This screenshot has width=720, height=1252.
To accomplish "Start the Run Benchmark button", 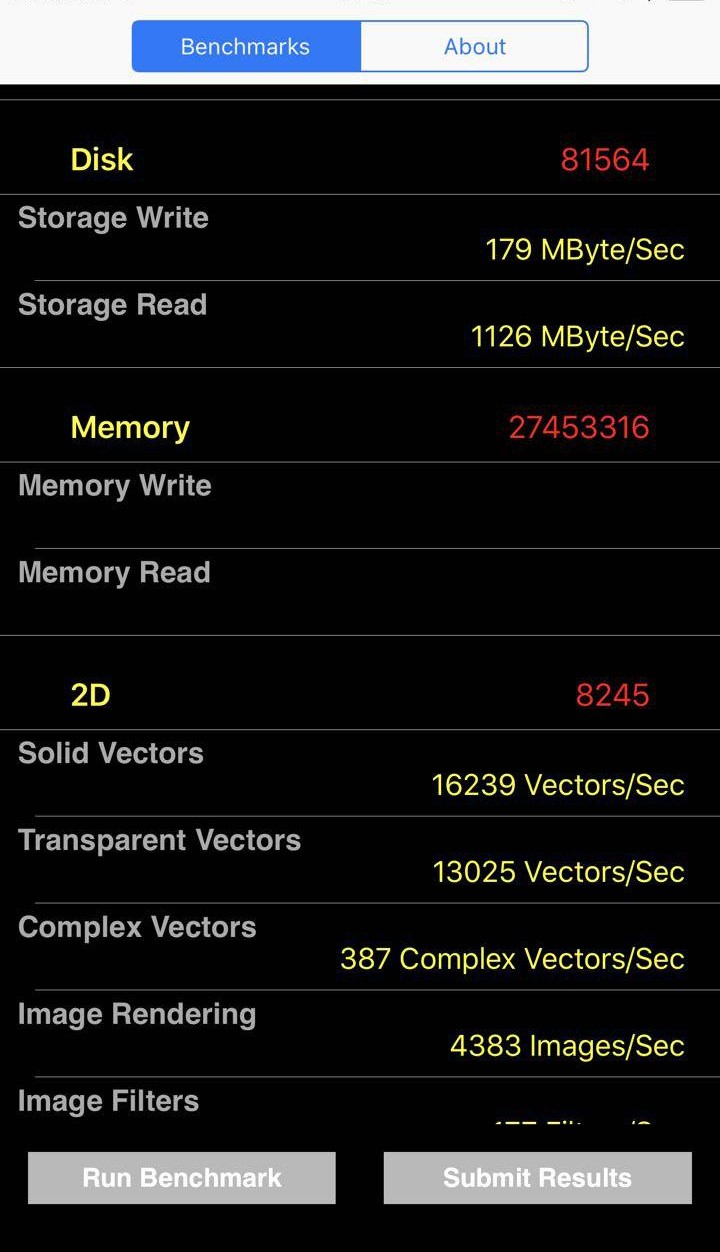I will (182, 1177).
